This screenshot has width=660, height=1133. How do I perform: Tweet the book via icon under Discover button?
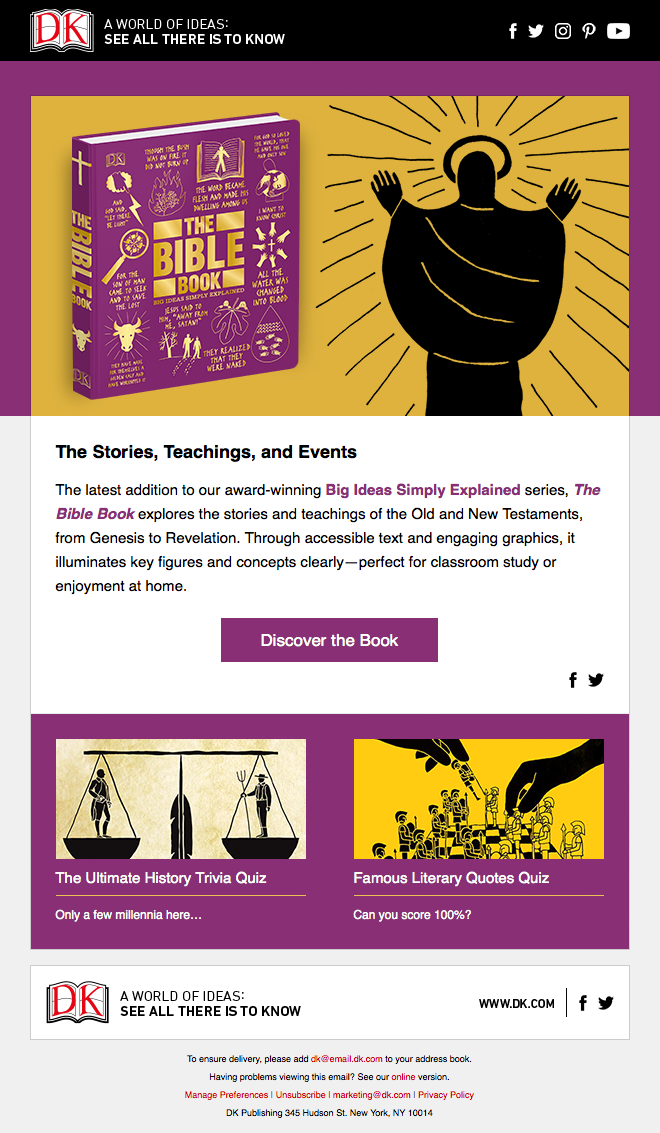596,680
